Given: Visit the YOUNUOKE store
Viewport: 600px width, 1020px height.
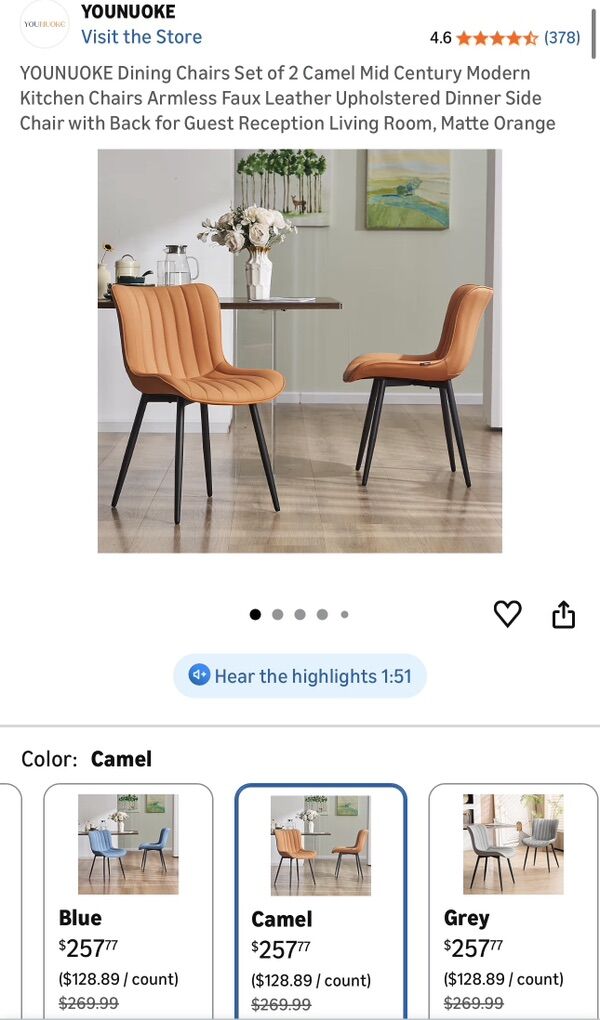Looking at the screenshot, I should [141, 37].
